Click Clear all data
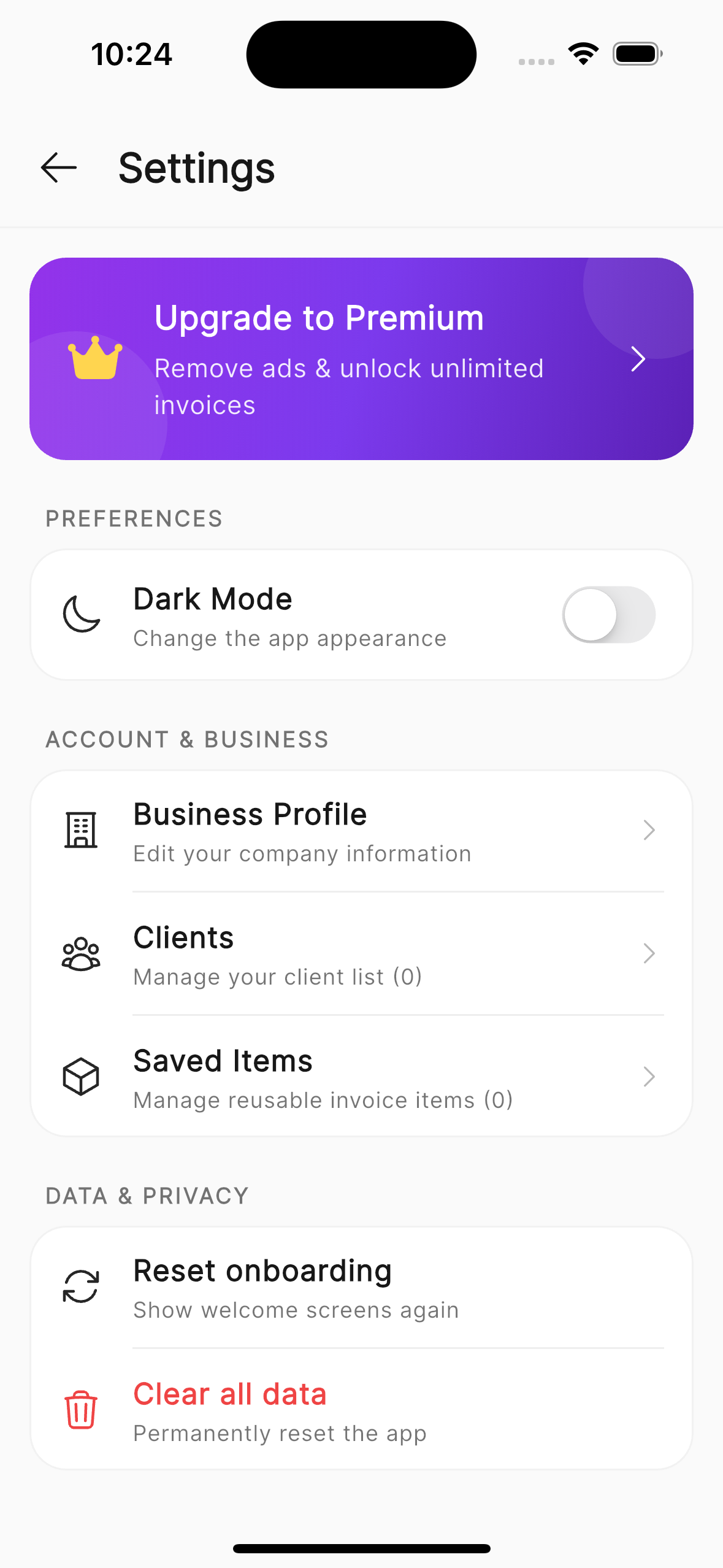The width and height of the screenshot is (723, 1568). pos(230,1394)
